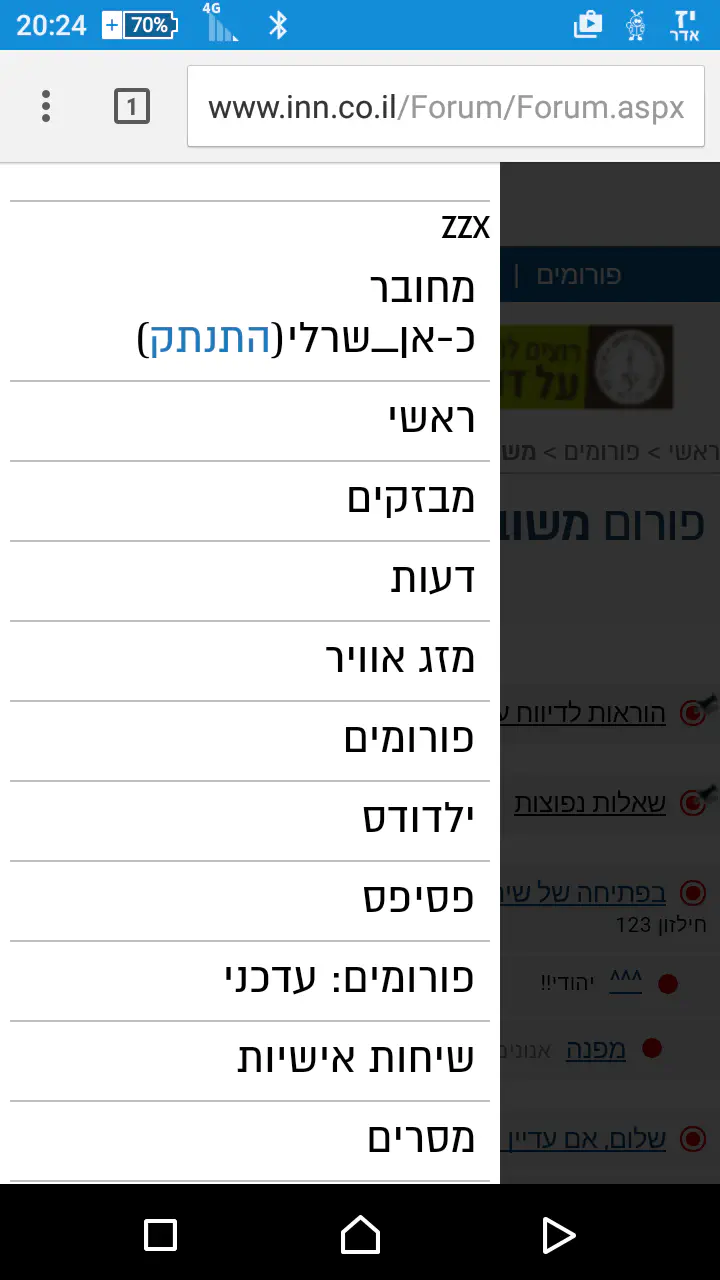The height and width of the screenshot is (1280, 720).
Task: Open the browser overflow menu
Action: 46,106
